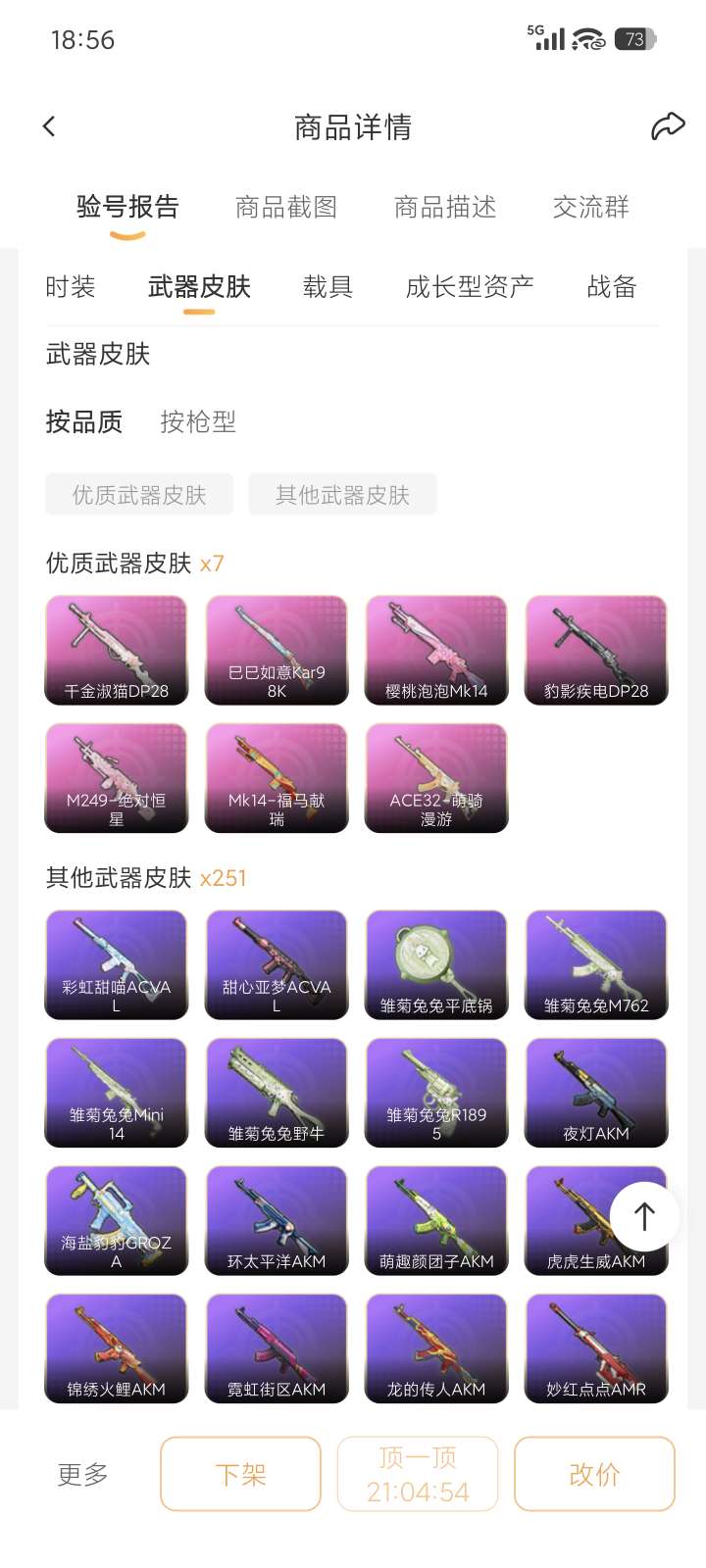Jump back to top with arrow button
706x1568 pixels.
coord(644,1216)
